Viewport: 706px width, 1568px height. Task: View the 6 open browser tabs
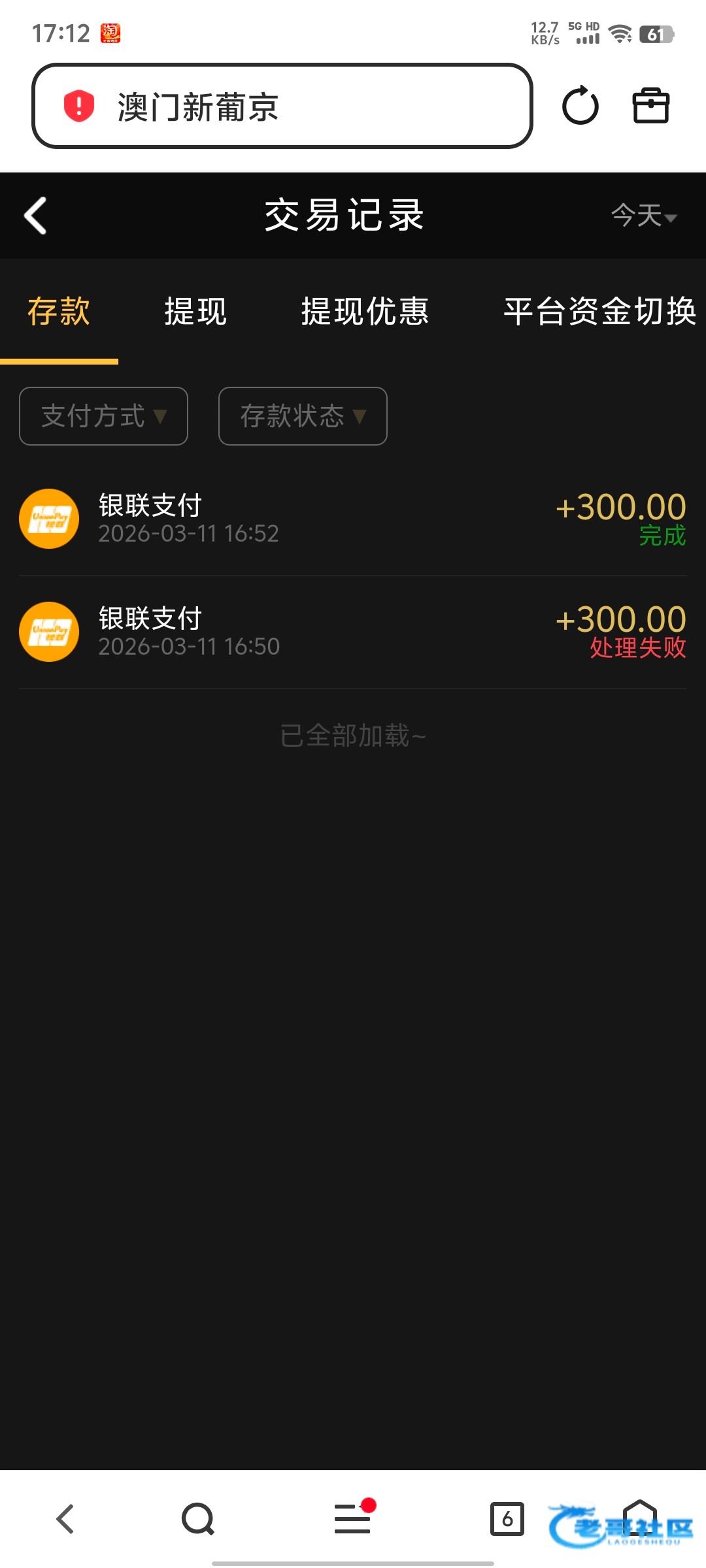(507, 1518)
